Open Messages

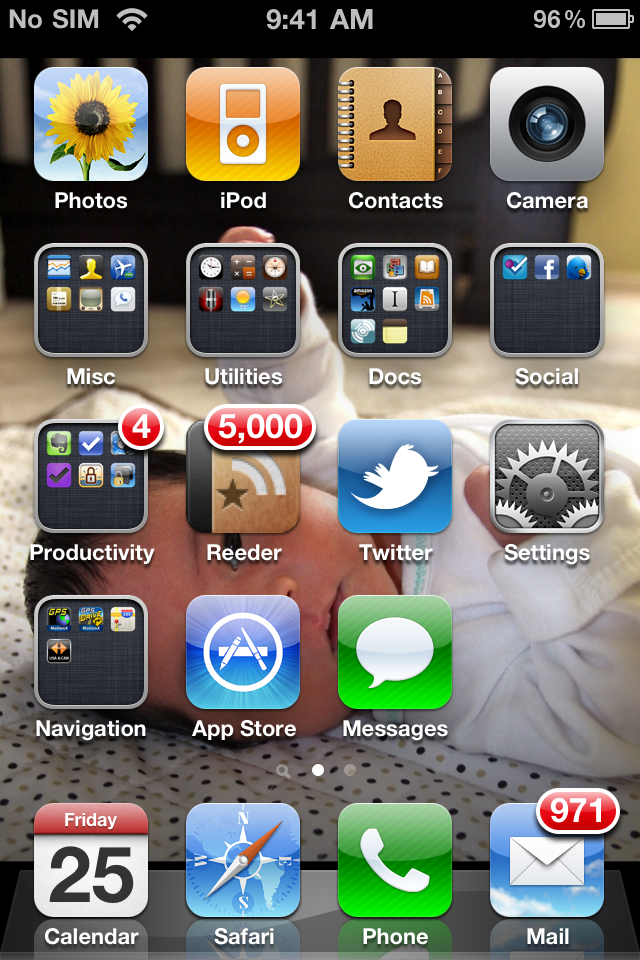click(395, 652)
